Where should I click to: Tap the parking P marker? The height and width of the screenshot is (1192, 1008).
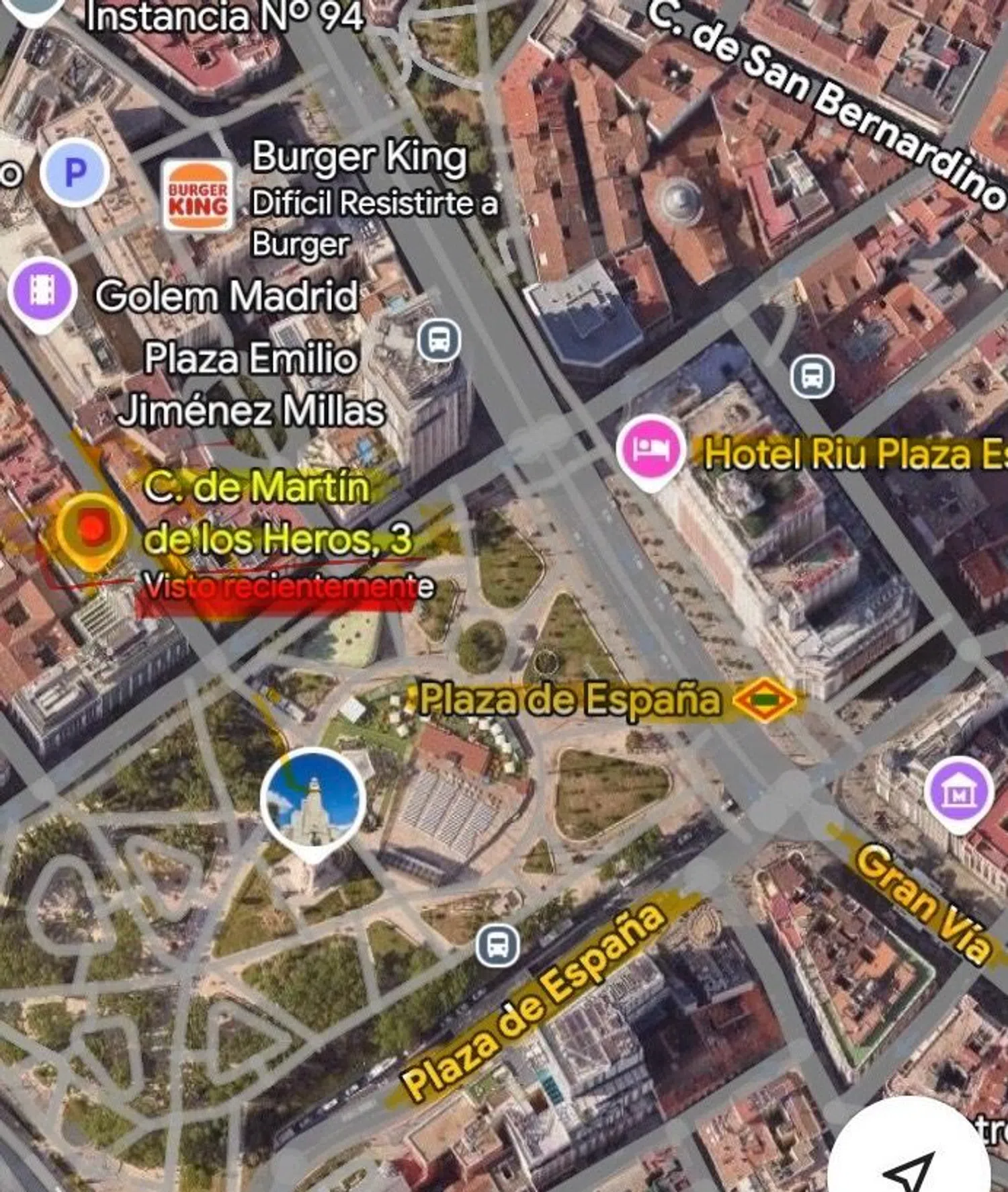click(x=75, y=173)
